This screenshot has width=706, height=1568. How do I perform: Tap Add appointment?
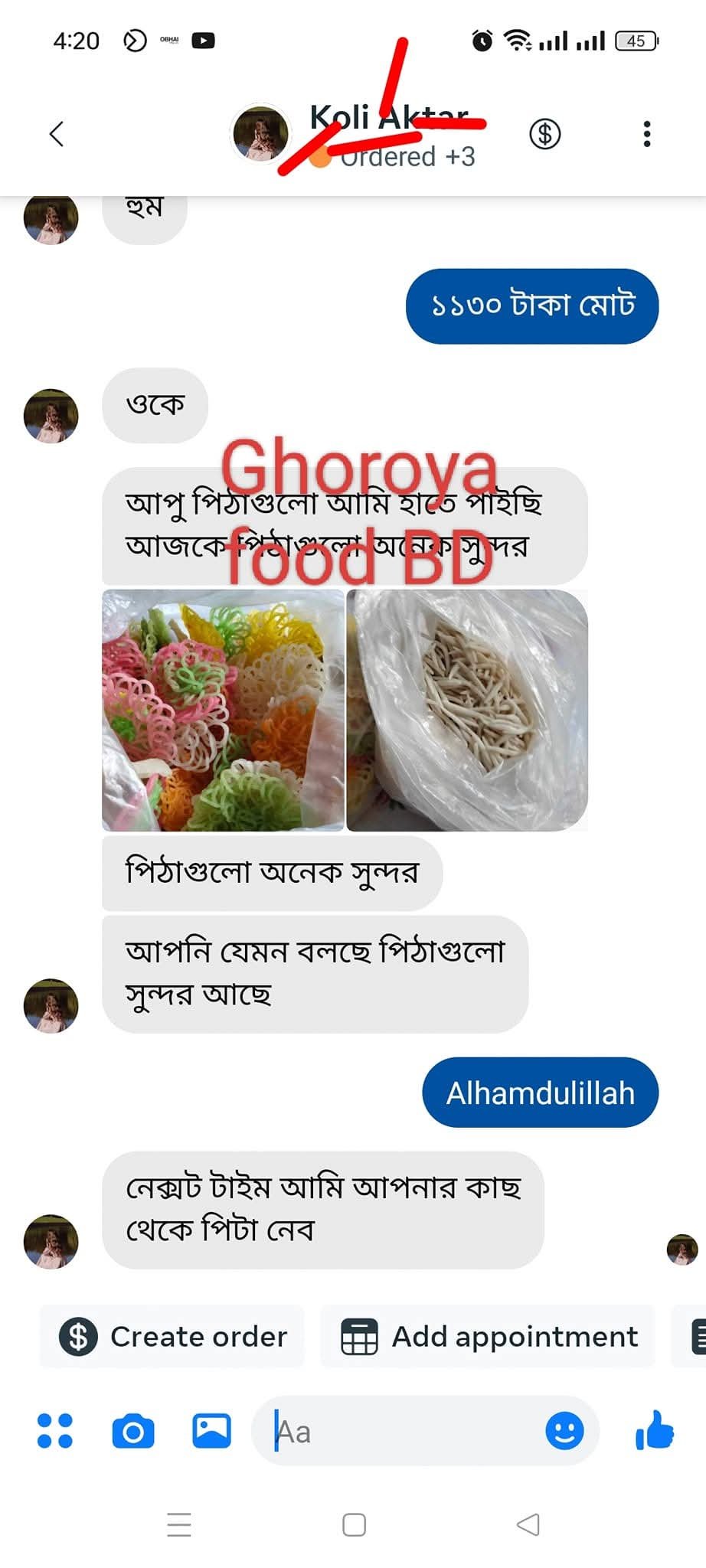tap(489, 1337)
